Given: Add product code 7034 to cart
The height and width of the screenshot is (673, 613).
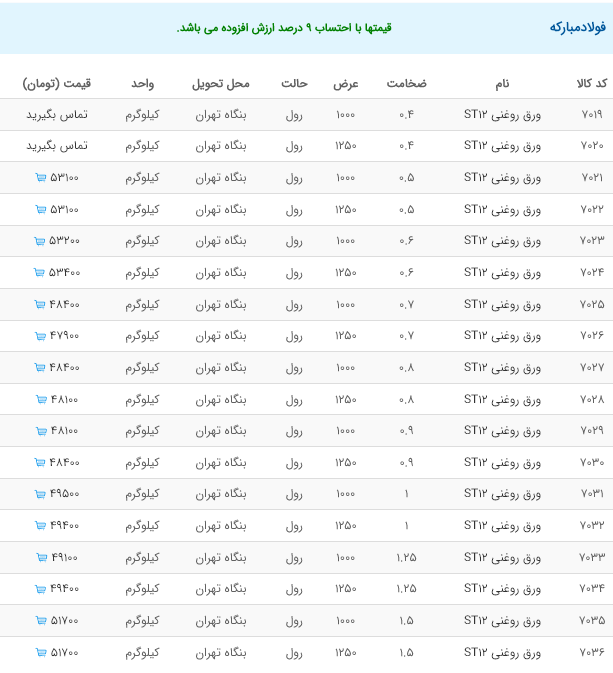Looking at the screenshot, I should pos(39,589).
